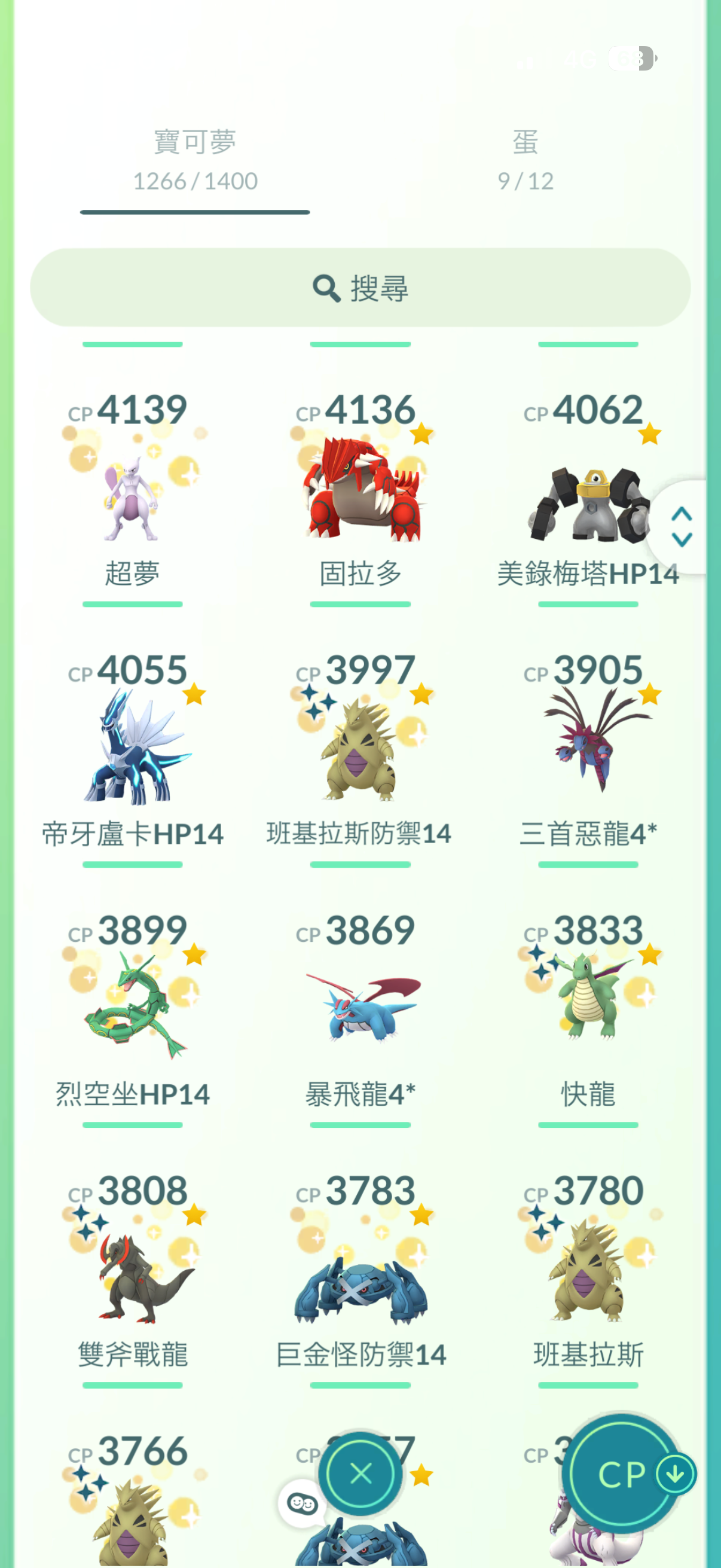Close the Pokémon list with X button
Viewport: 721px width, 1568px height.
point(361,1474)
